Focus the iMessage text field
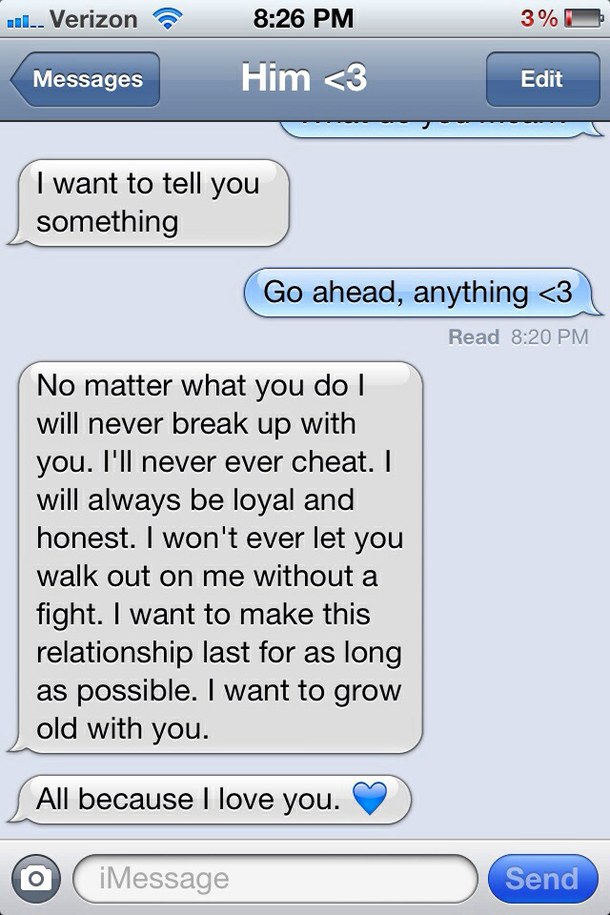 coord(275,878)
